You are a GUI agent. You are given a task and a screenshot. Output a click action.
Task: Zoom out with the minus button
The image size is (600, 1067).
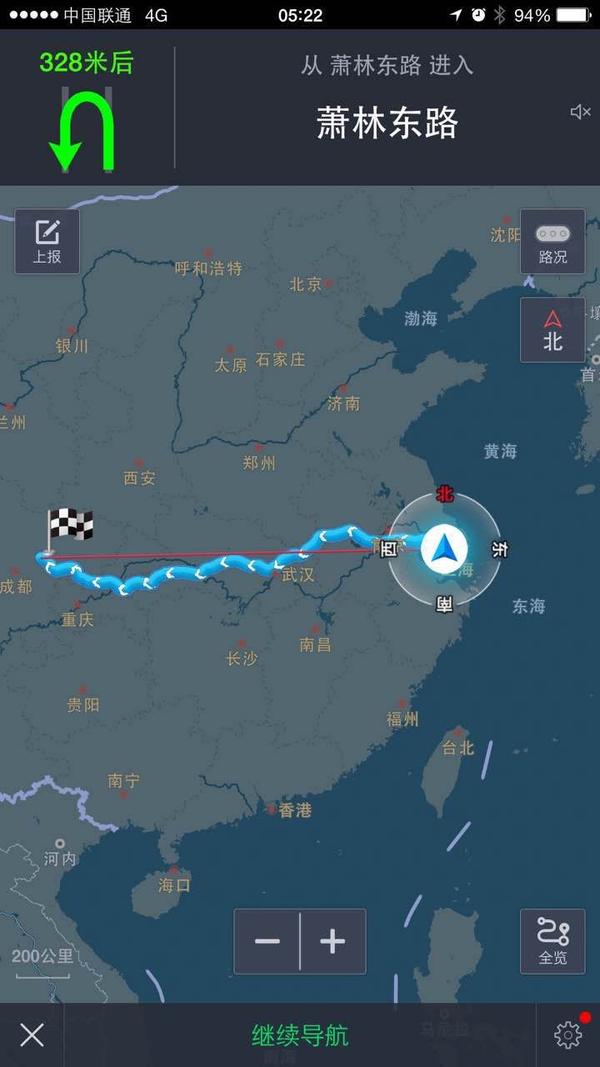[267, 941]
